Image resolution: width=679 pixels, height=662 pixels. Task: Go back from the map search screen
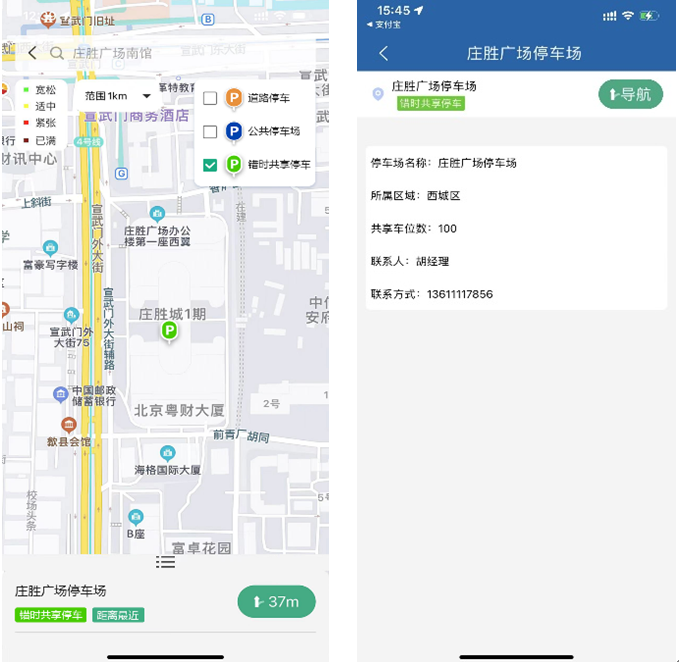click(x=32, y=53)
